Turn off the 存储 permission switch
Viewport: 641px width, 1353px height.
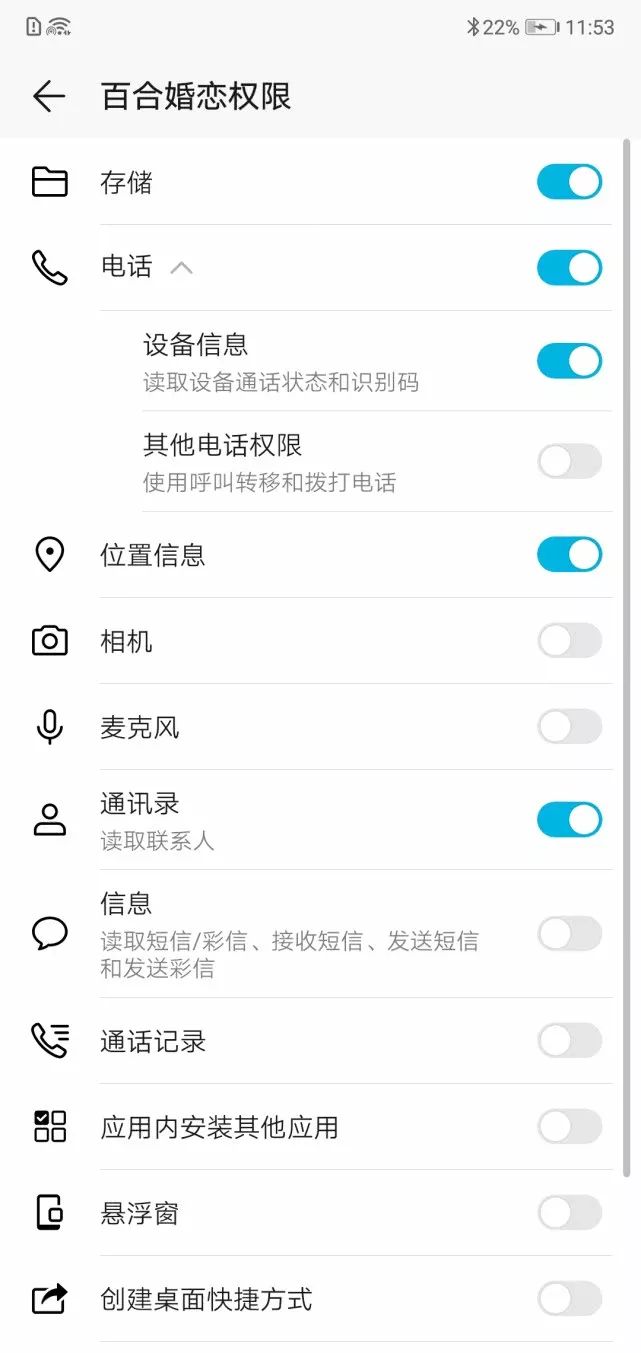point(569,182)
